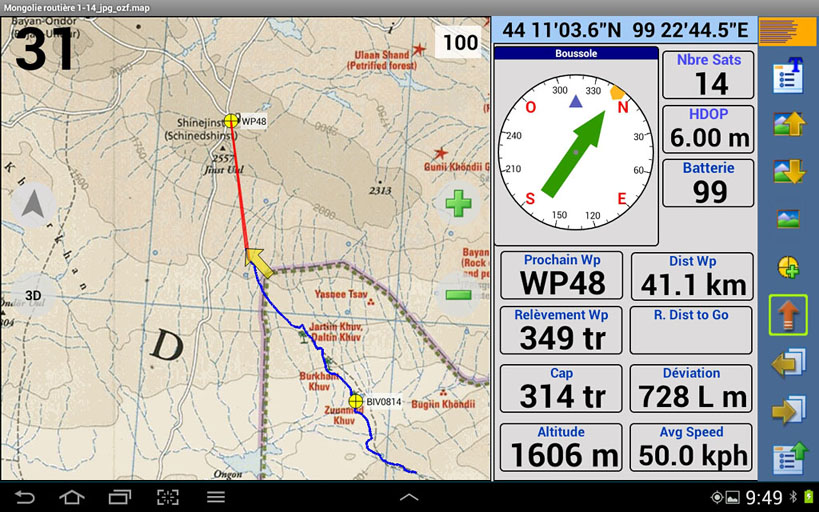
Task: Tap the Android back button
Action: [x=24, y=497]
